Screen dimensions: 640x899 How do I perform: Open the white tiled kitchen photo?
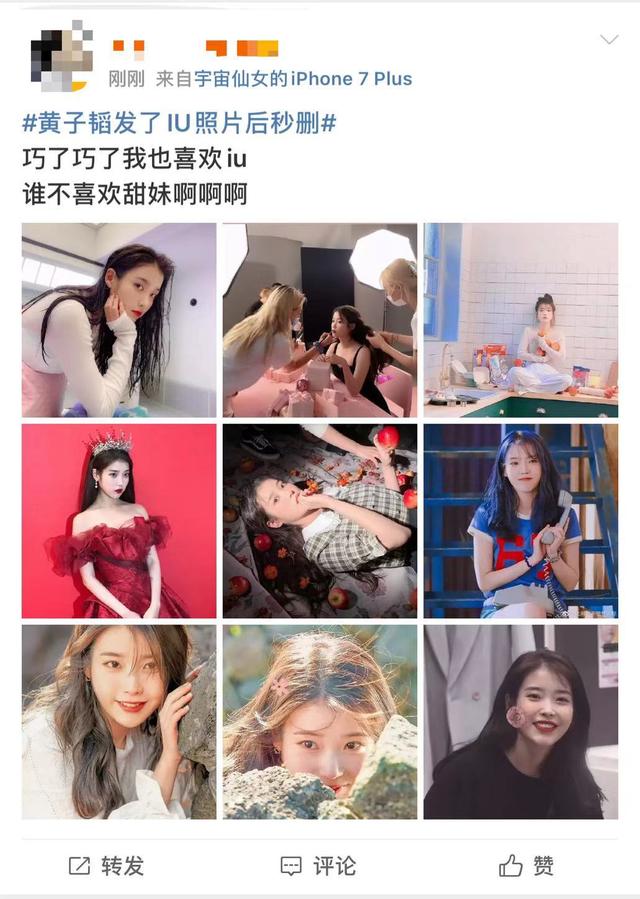point(521,320)
